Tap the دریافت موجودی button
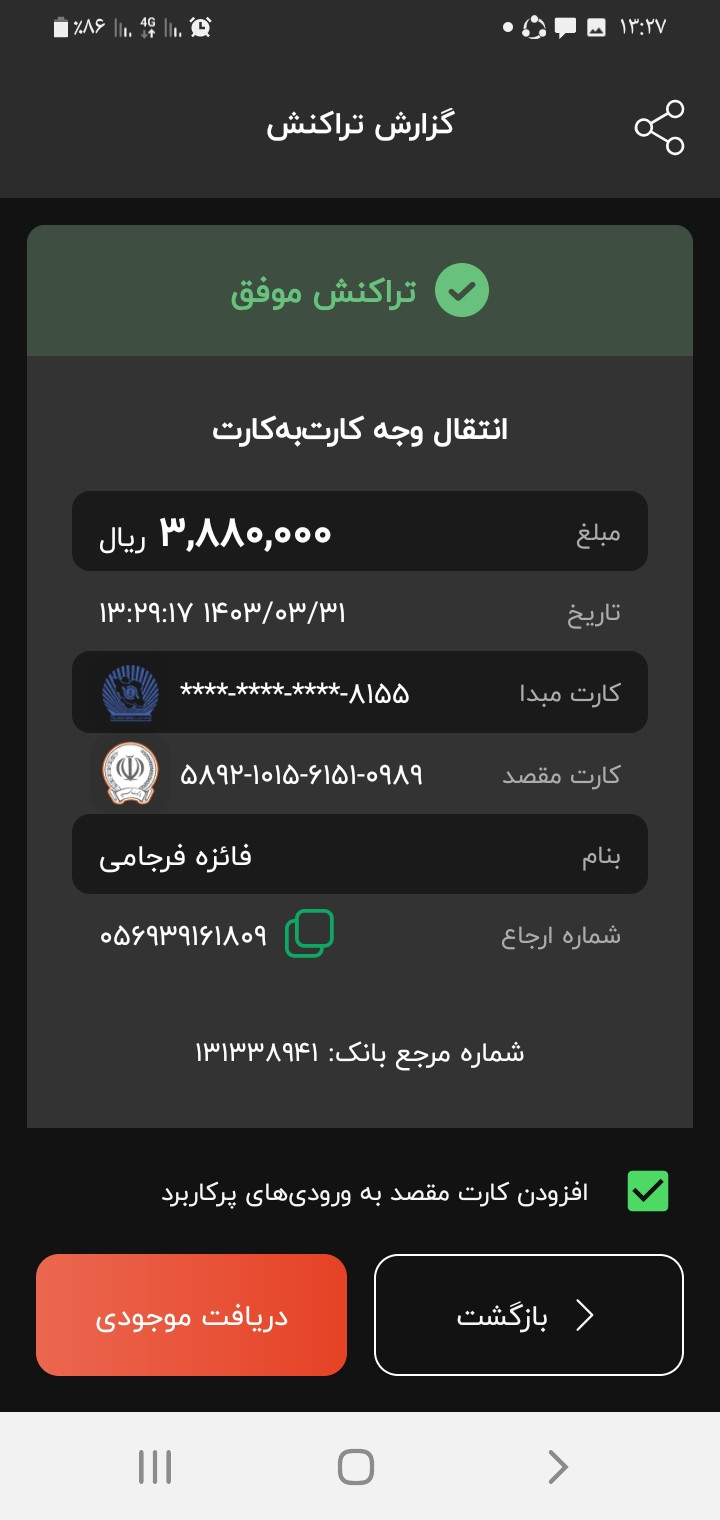The image size is (720, 1520). [191, 1315]
